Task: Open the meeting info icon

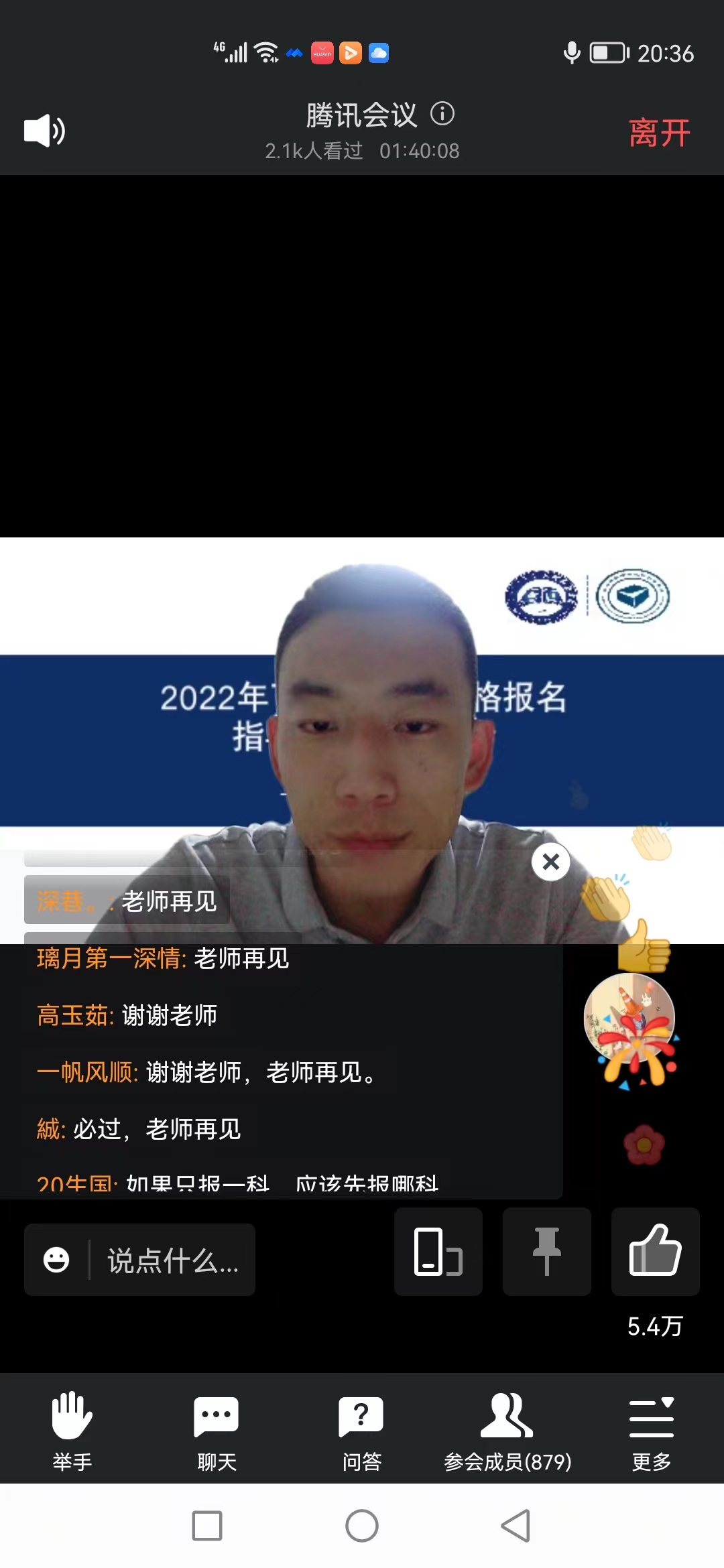Action: [442, 114]
